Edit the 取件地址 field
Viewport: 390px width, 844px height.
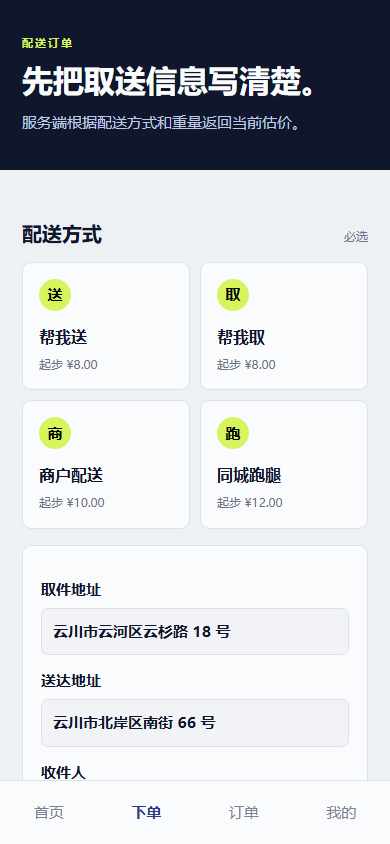coord(195,631)
